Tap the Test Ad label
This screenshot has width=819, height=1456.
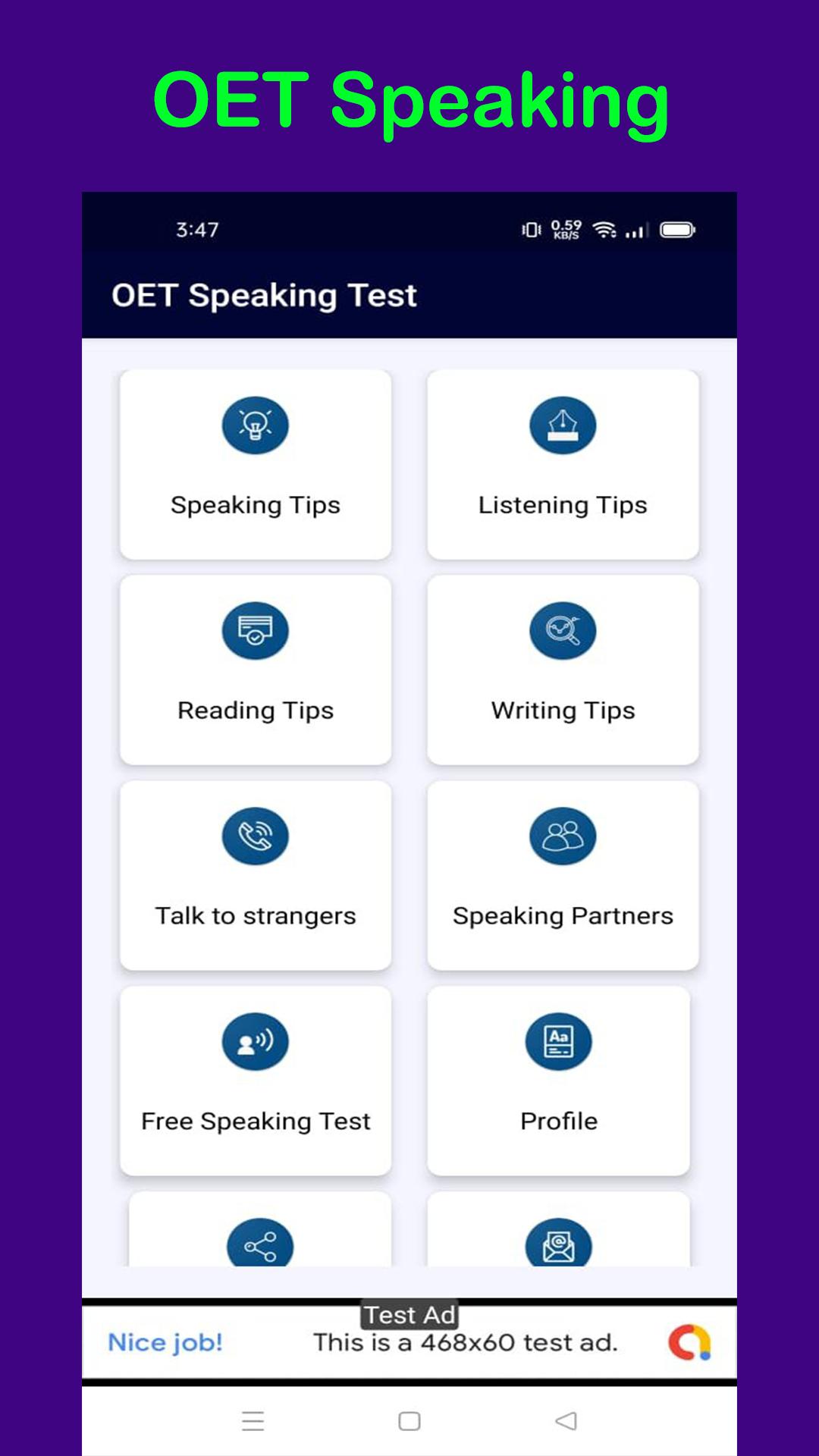pyautogui.click(x=409, y=1315)
